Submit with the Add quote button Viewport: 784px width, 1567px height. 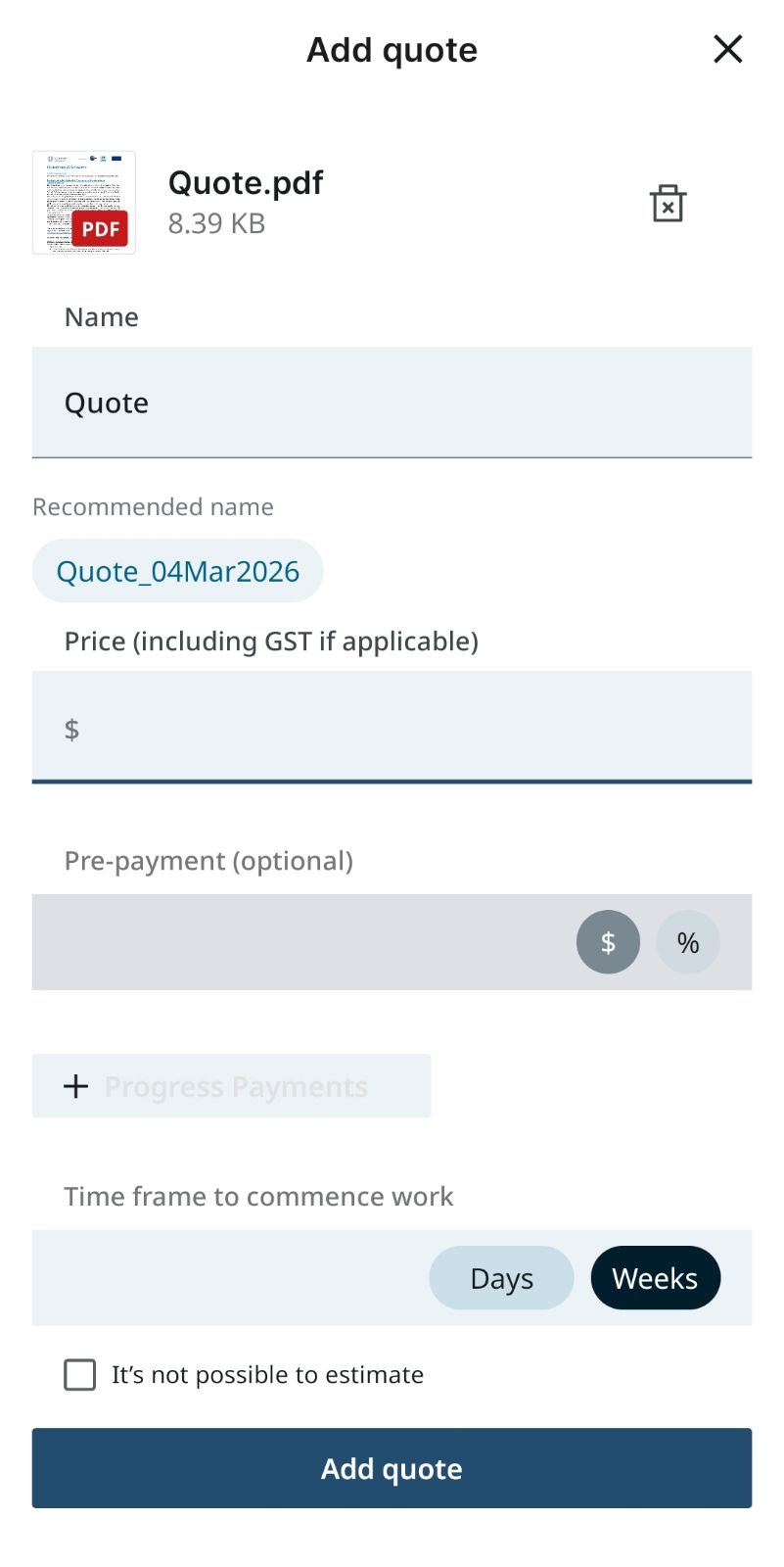(x=392, y=1468)
